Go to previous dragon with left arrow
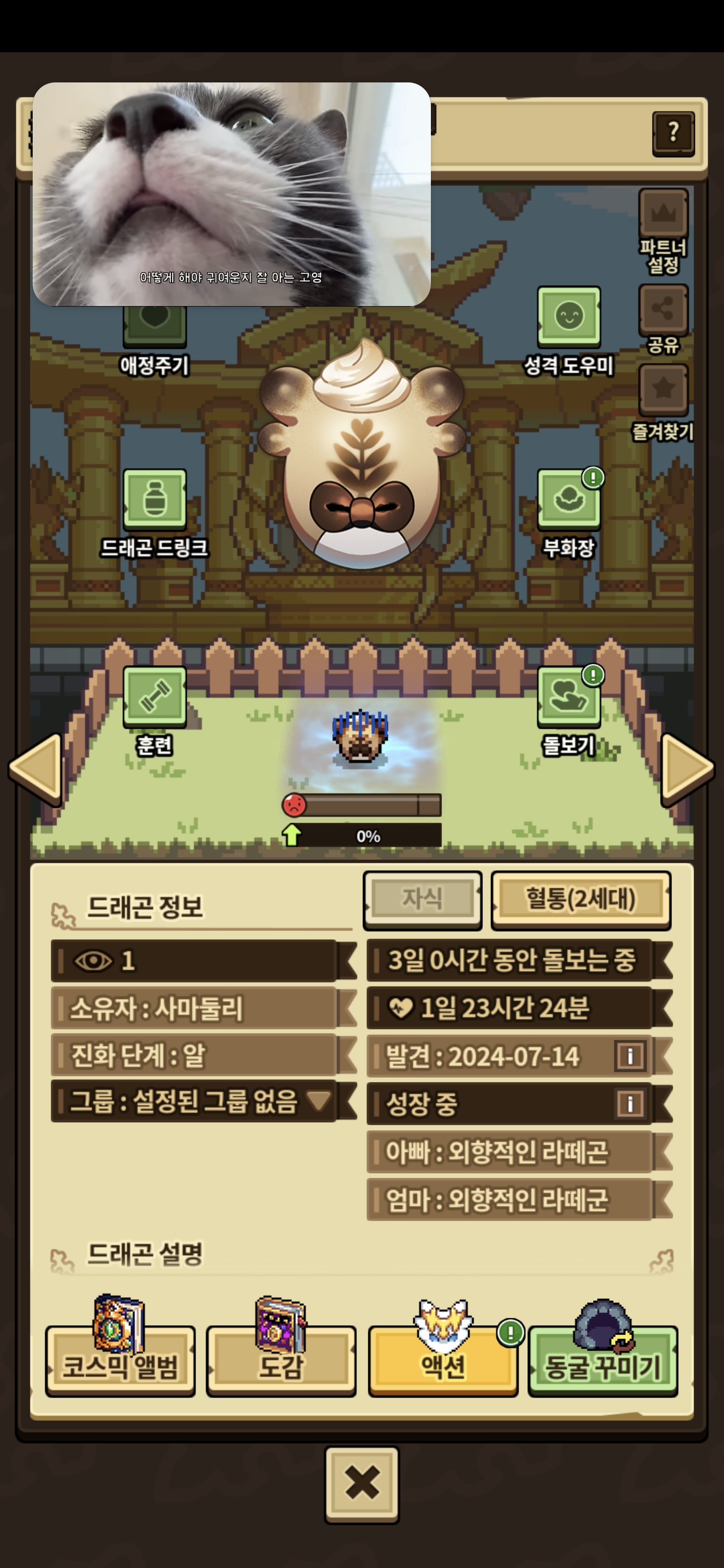This screenshot has width=724, height=1568. click(x=37, y=769)
